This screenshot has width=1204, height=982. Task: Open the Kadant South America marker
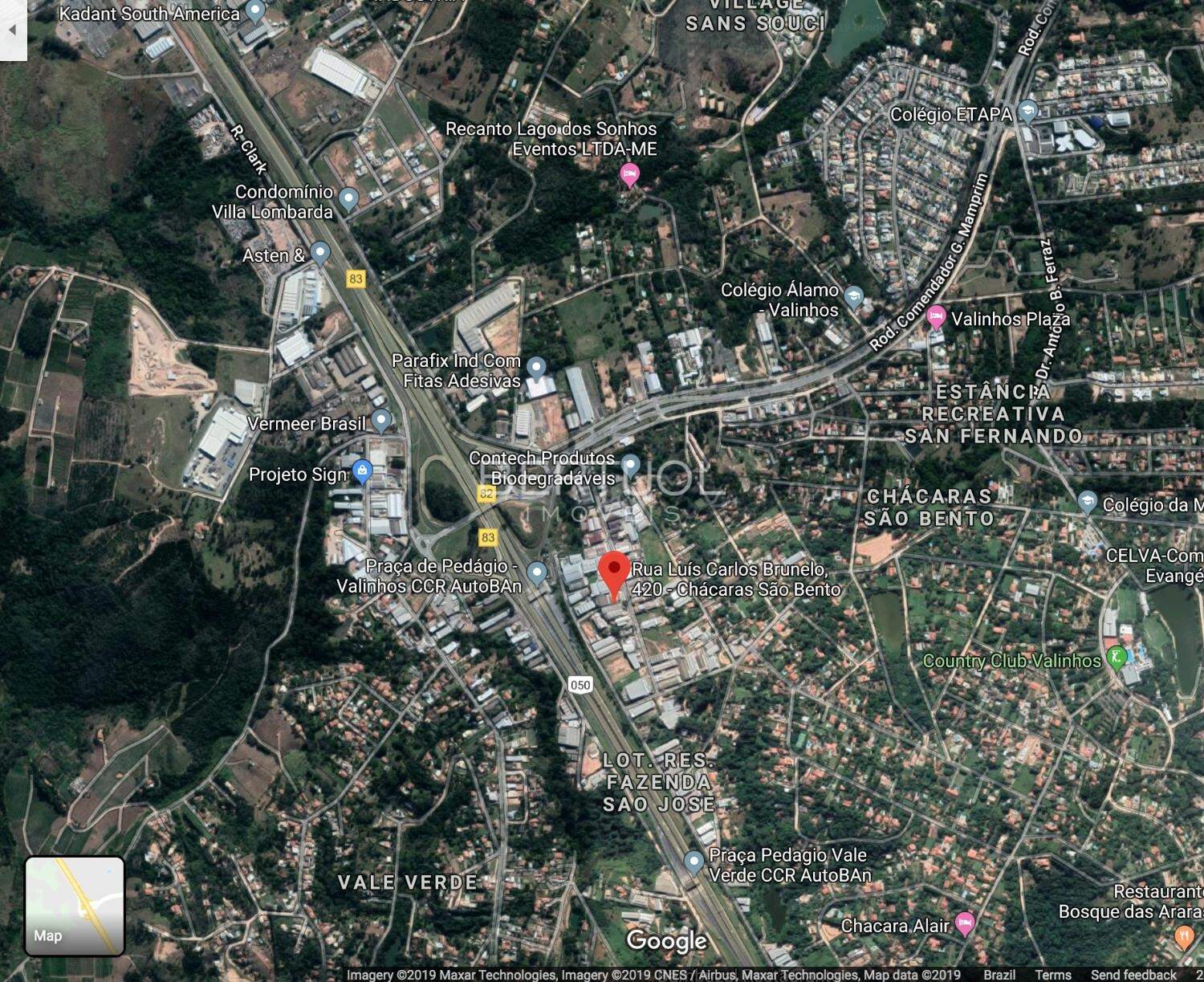coord(255,11)
